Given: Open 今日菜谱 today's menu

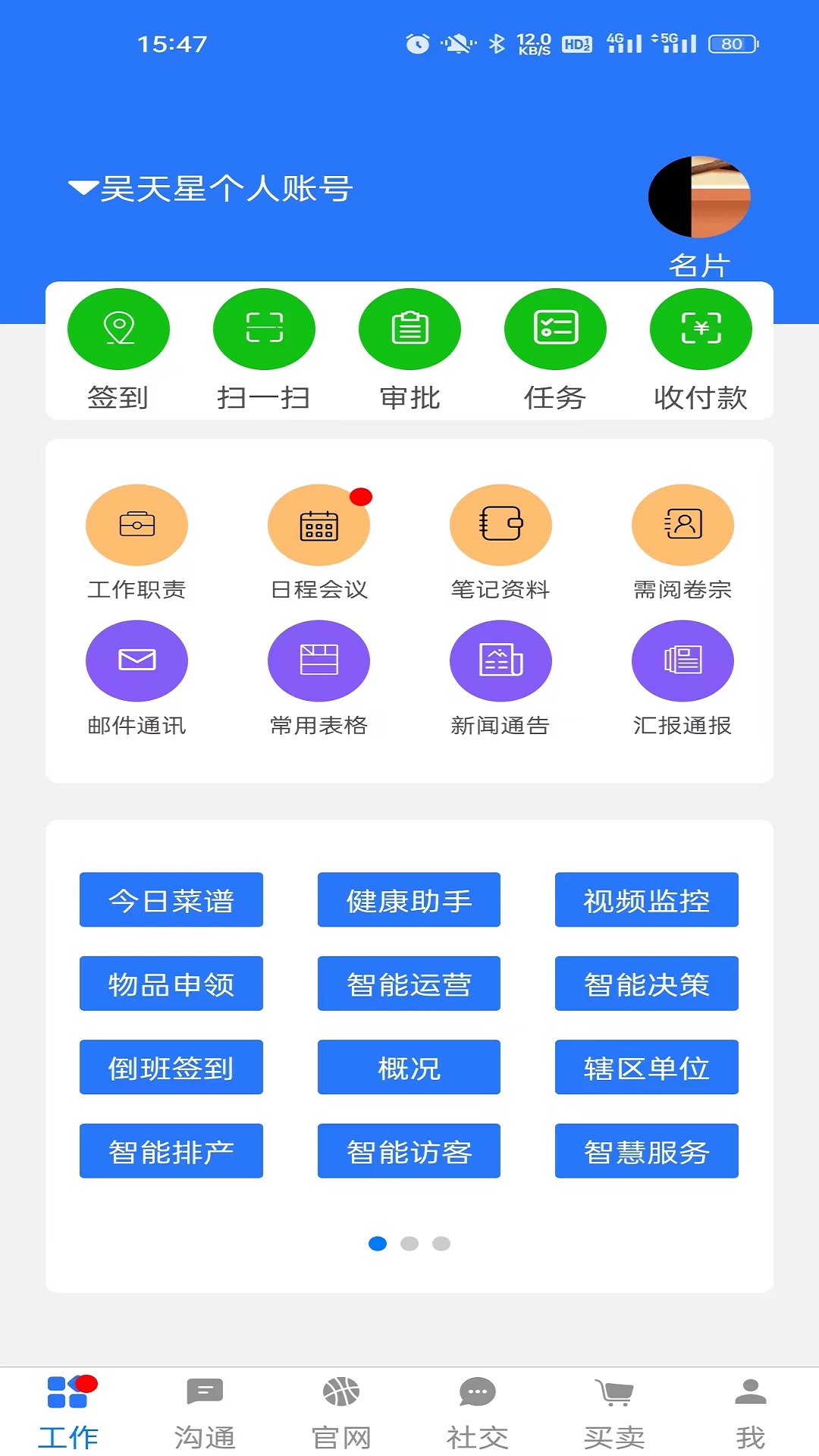Looking at the screenshot, I should pos(171,900).
